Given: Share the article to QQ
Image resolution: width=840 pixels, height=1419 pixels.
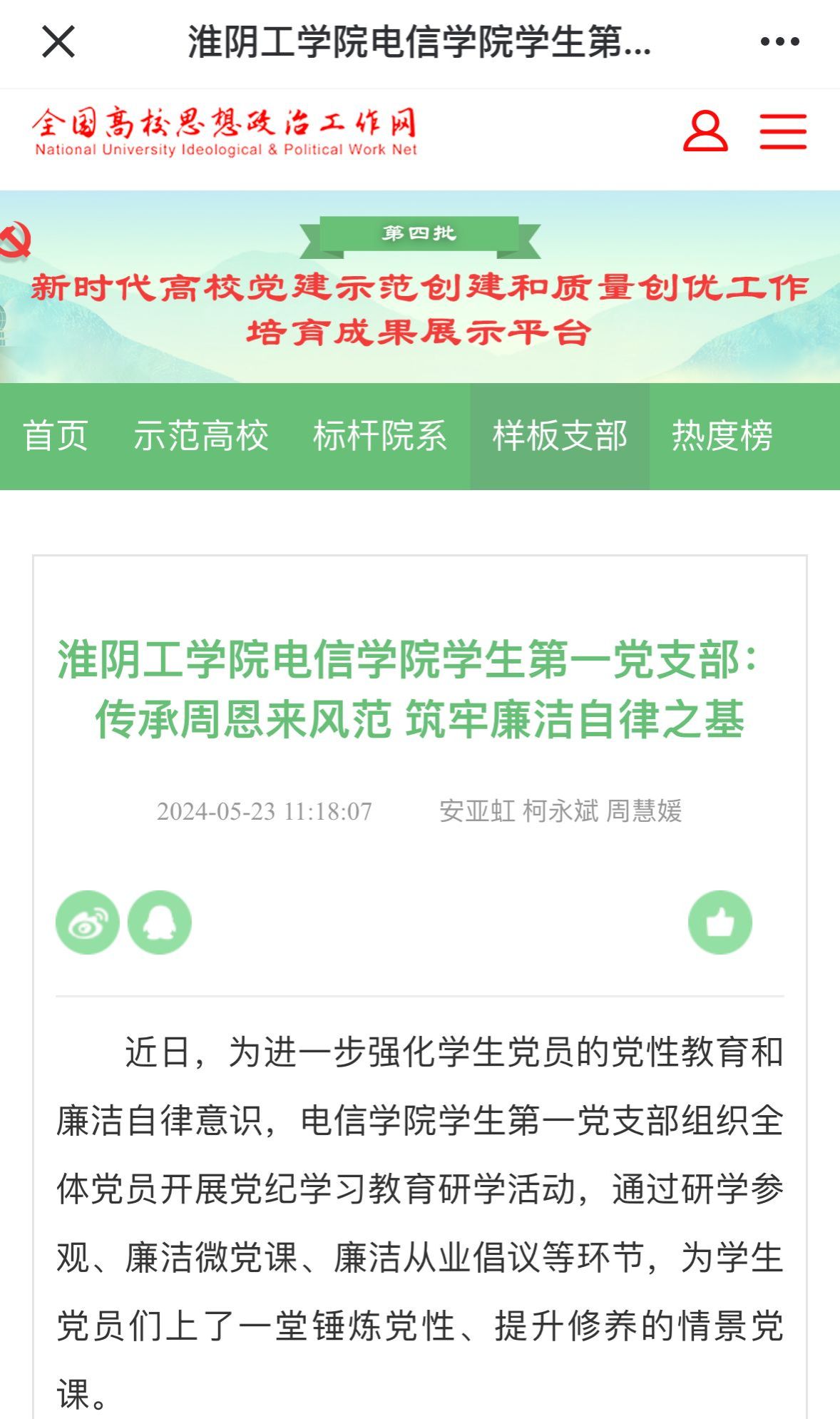Looking at the screenshot, I should coord(160,922).
